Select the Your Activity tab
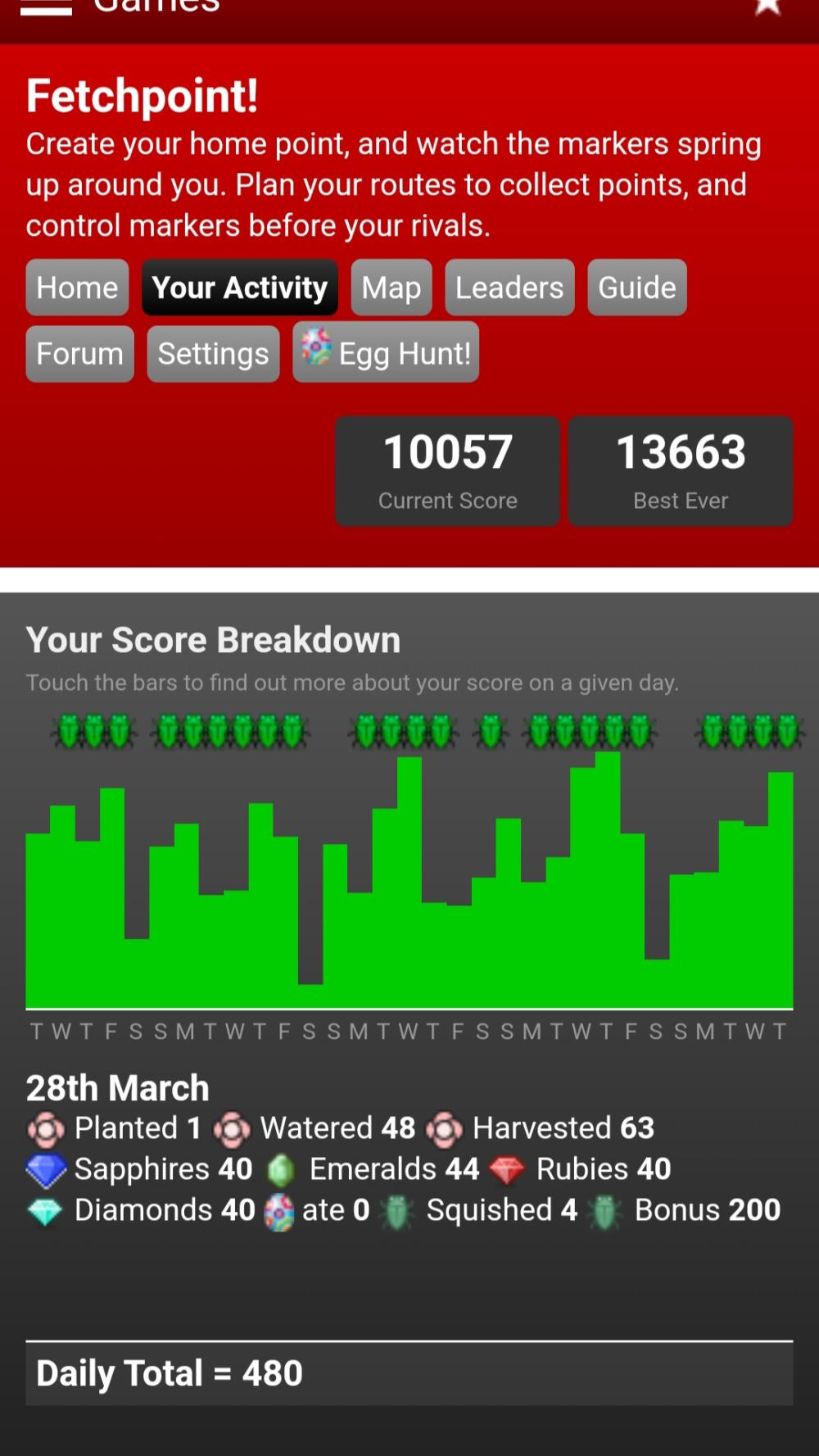 point(240,288)
